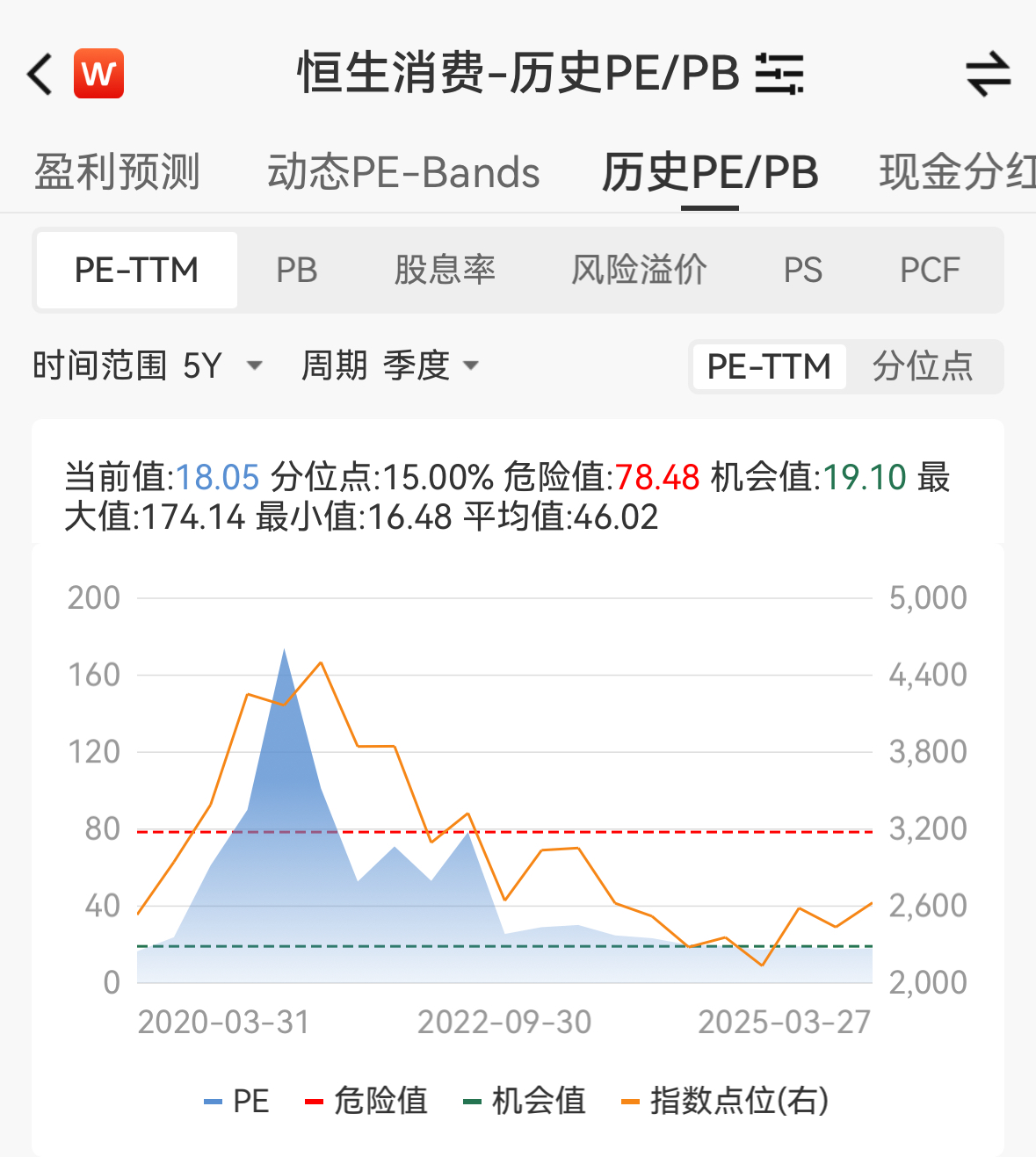Toggle the 危险值 legend item
The image size is (1036, 1157).
point(366,1101)
